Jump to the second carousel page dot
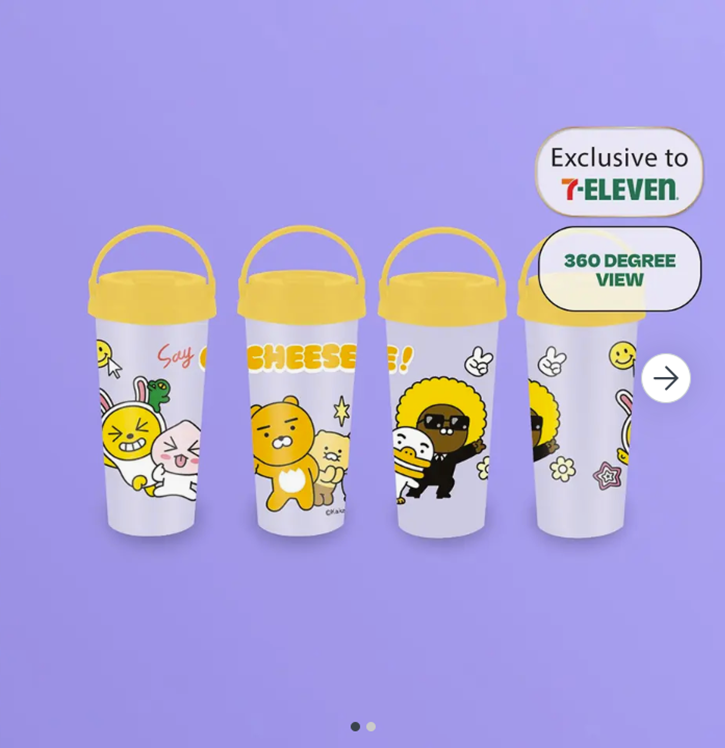Screen dimensions: 725x748 pos(371,727)
